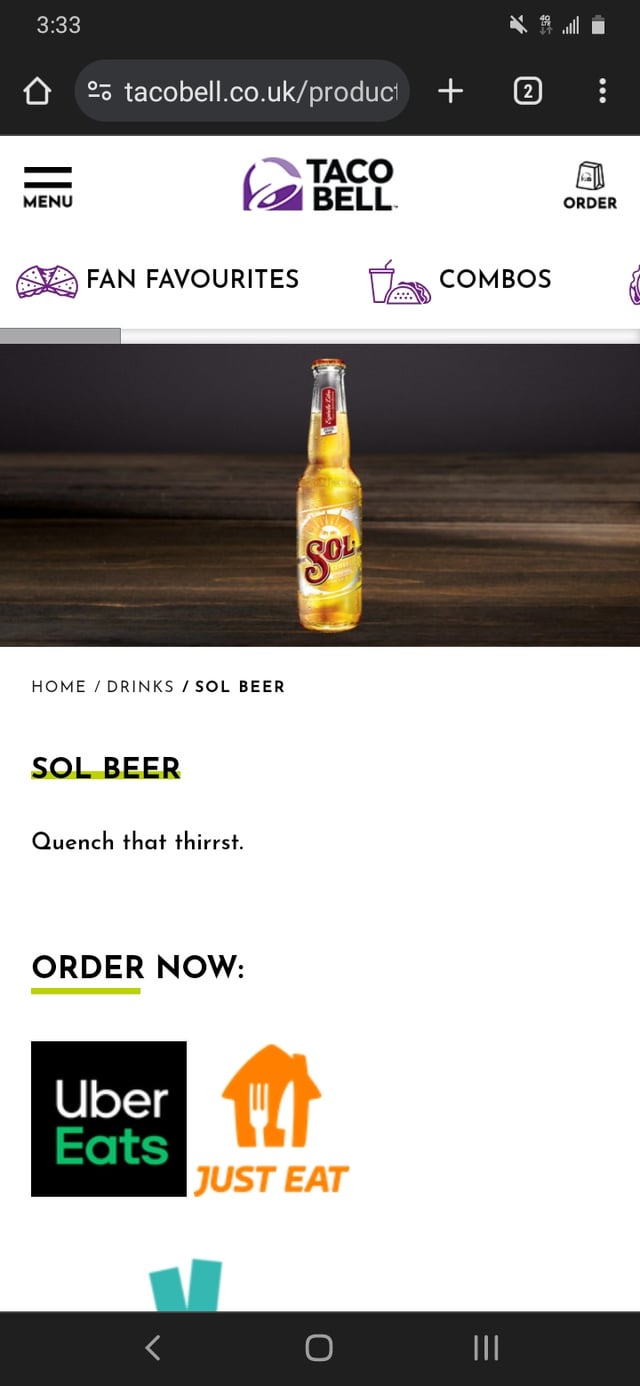Open the Order bag icon
The width and height of the screenshot is (640, 1386).
pyautogui.click(x=589, y=186)
